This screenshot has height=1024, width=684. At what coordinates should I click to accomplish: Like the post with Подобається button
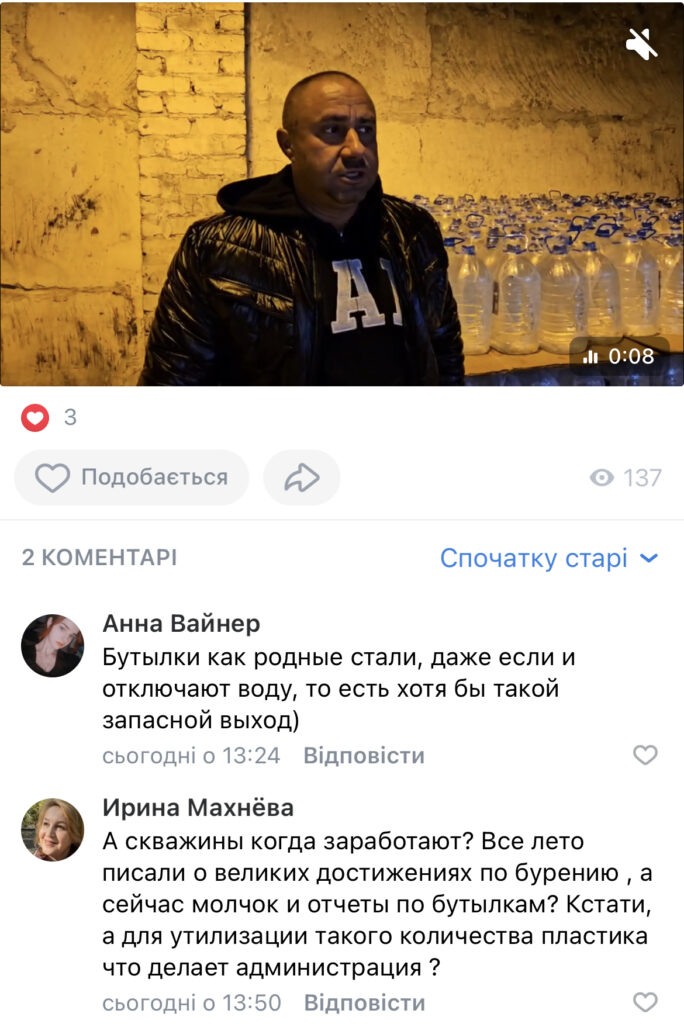point(132,478)
